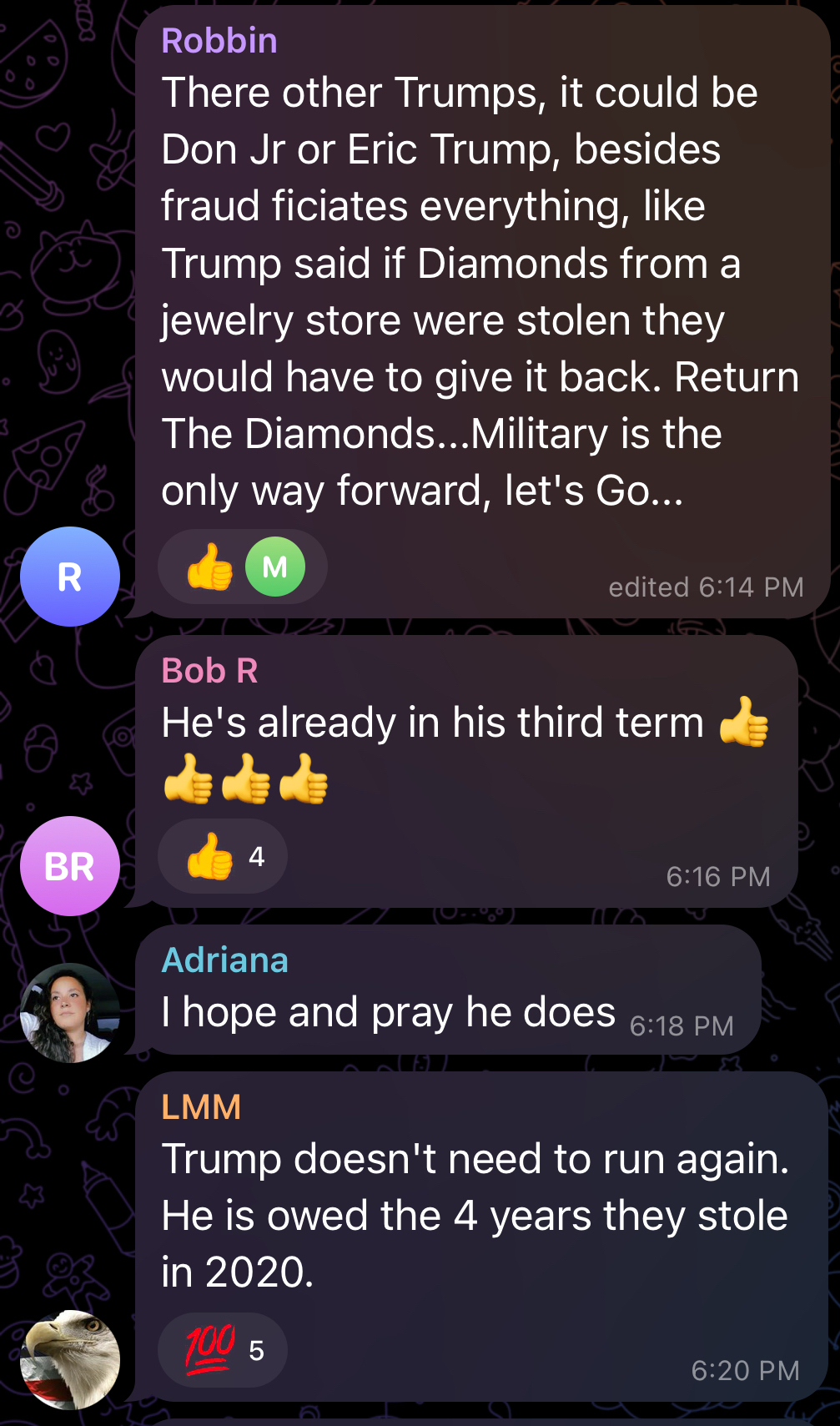Open Bob R's BR avatar
This screenshot has height=1426, width=840.
[70, 866]
